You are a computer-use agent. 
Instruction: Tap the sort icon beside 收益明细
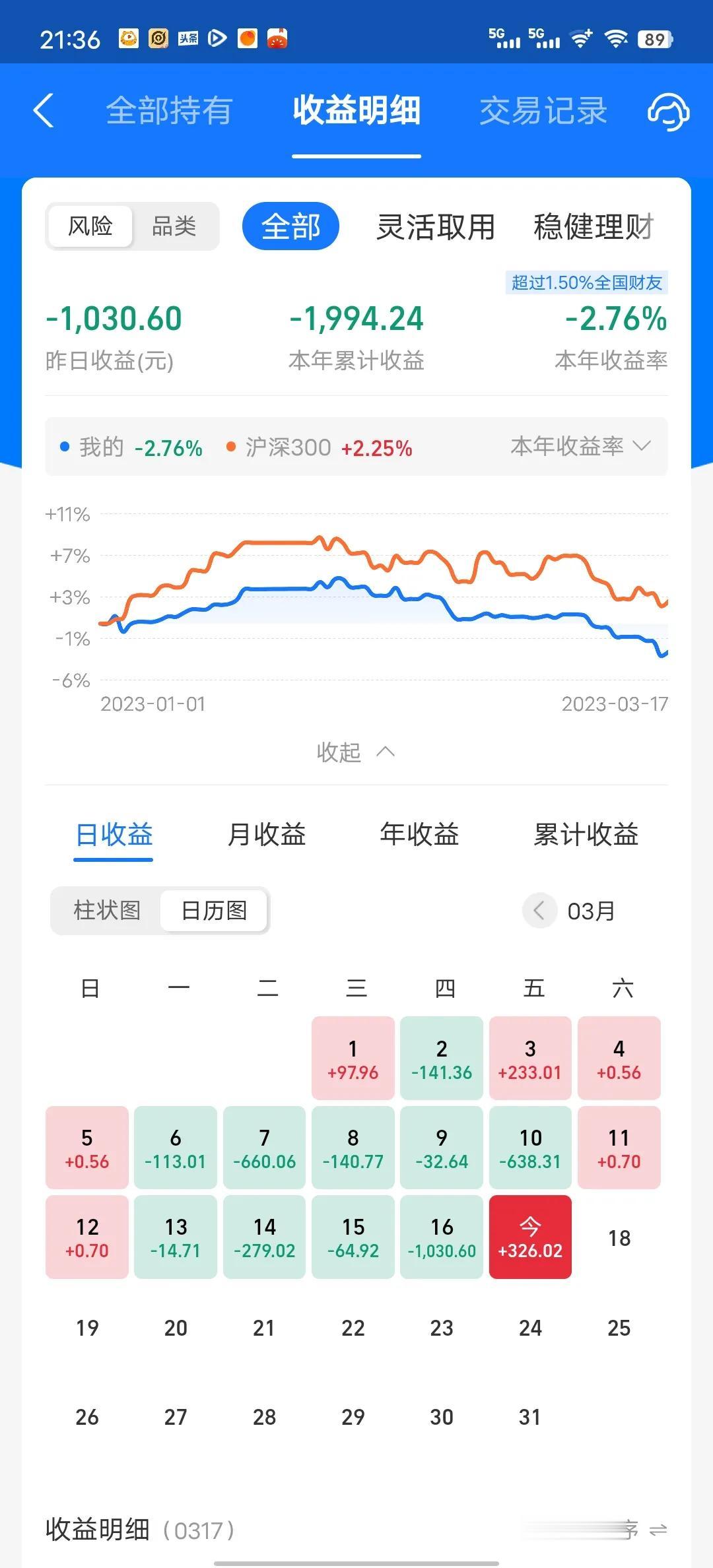click(x=658, y=1530)
